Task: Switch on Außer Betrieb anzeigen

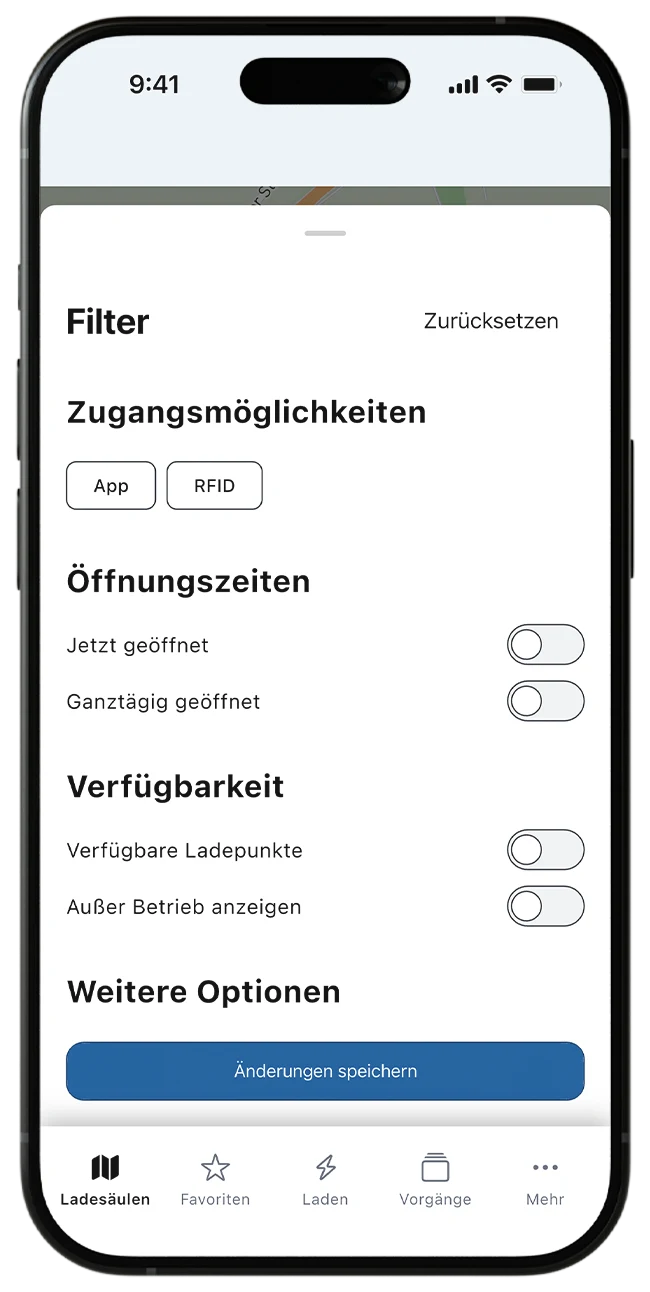Action: [x=545, y=906]
